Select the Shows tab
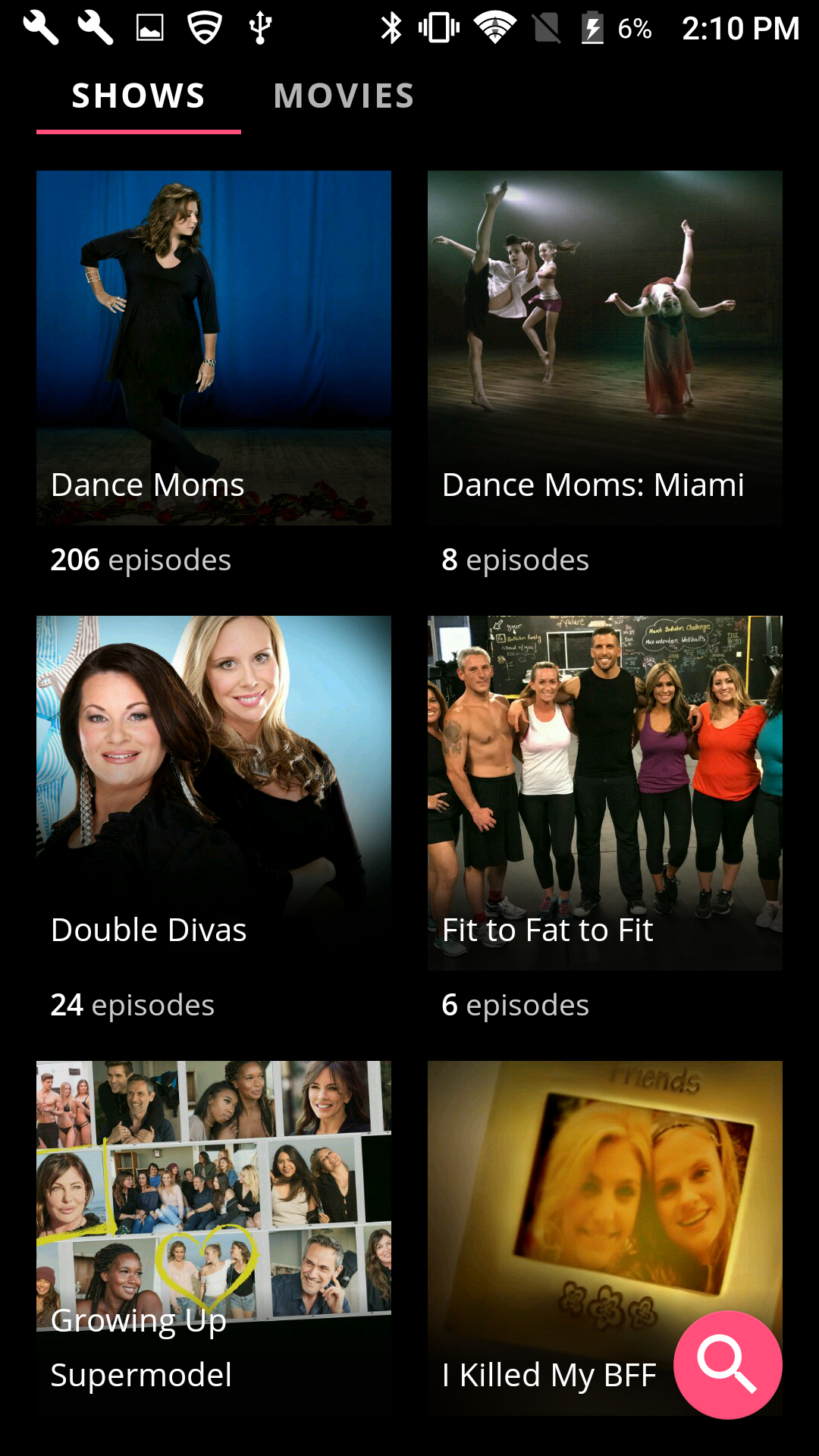This screenshot has width=819, height=1456. pos(139,96)
